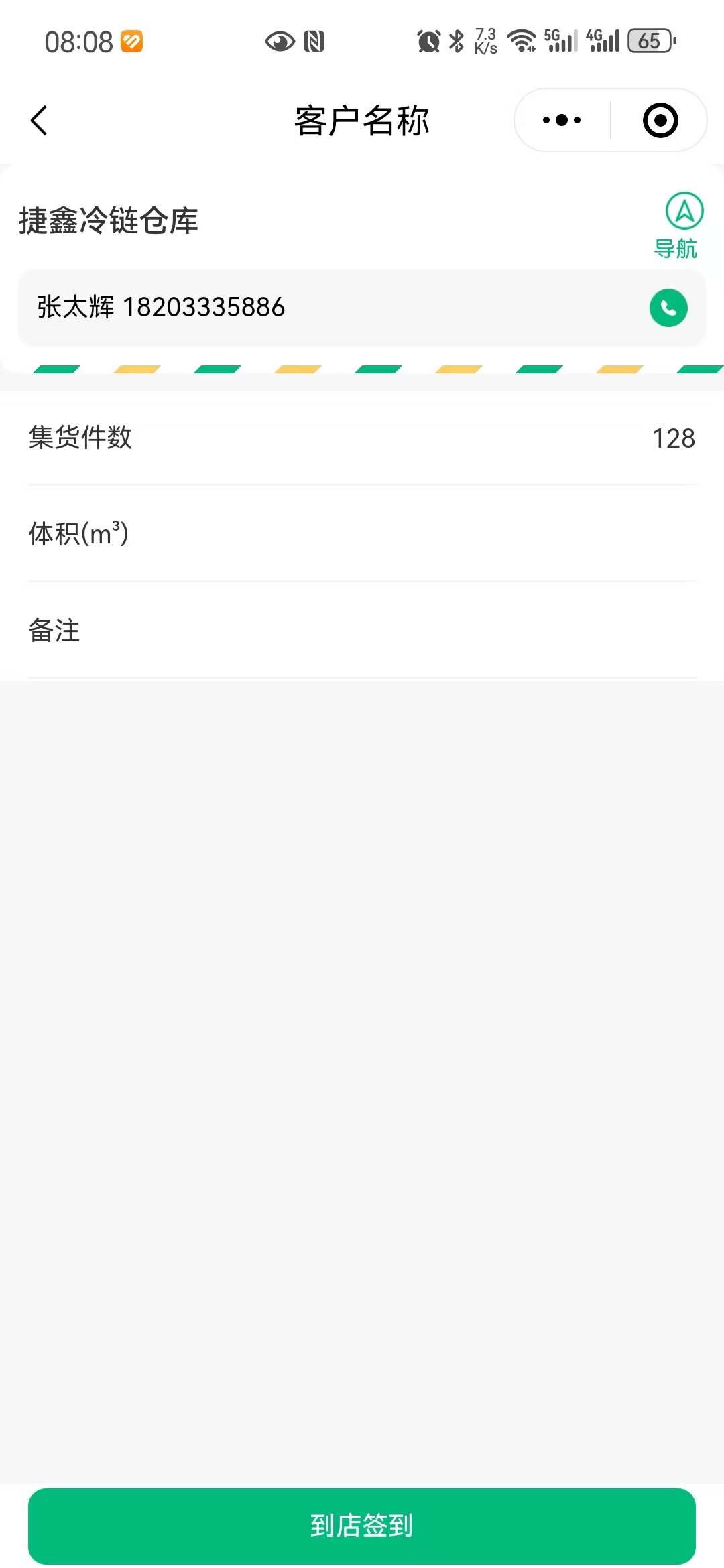
Task: Go back using the top-left arrow
Action: 39,121
